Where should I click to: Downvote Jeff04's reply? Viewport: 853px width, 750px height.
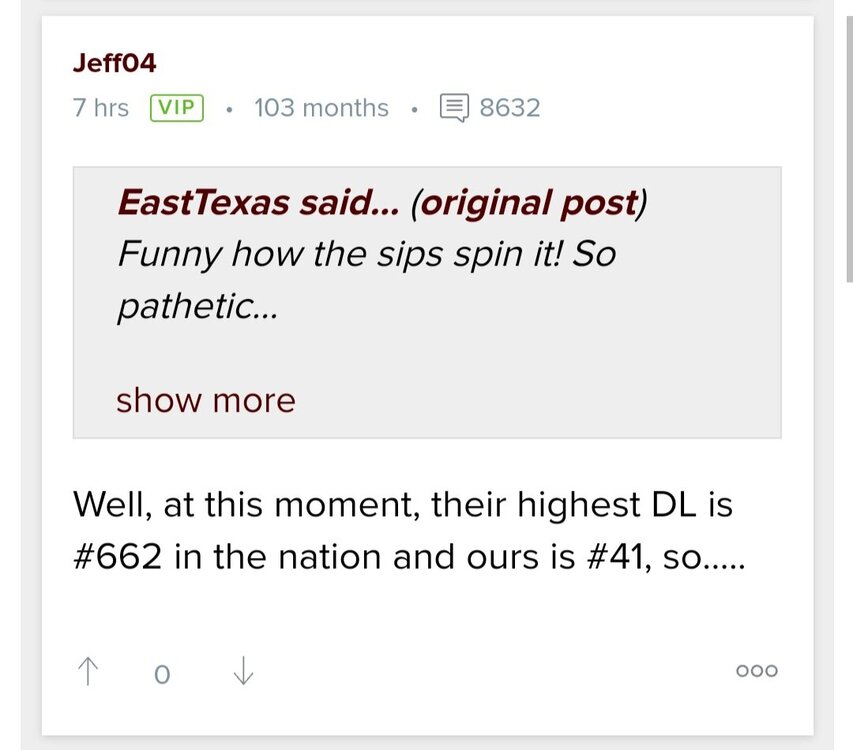[243, 672]
